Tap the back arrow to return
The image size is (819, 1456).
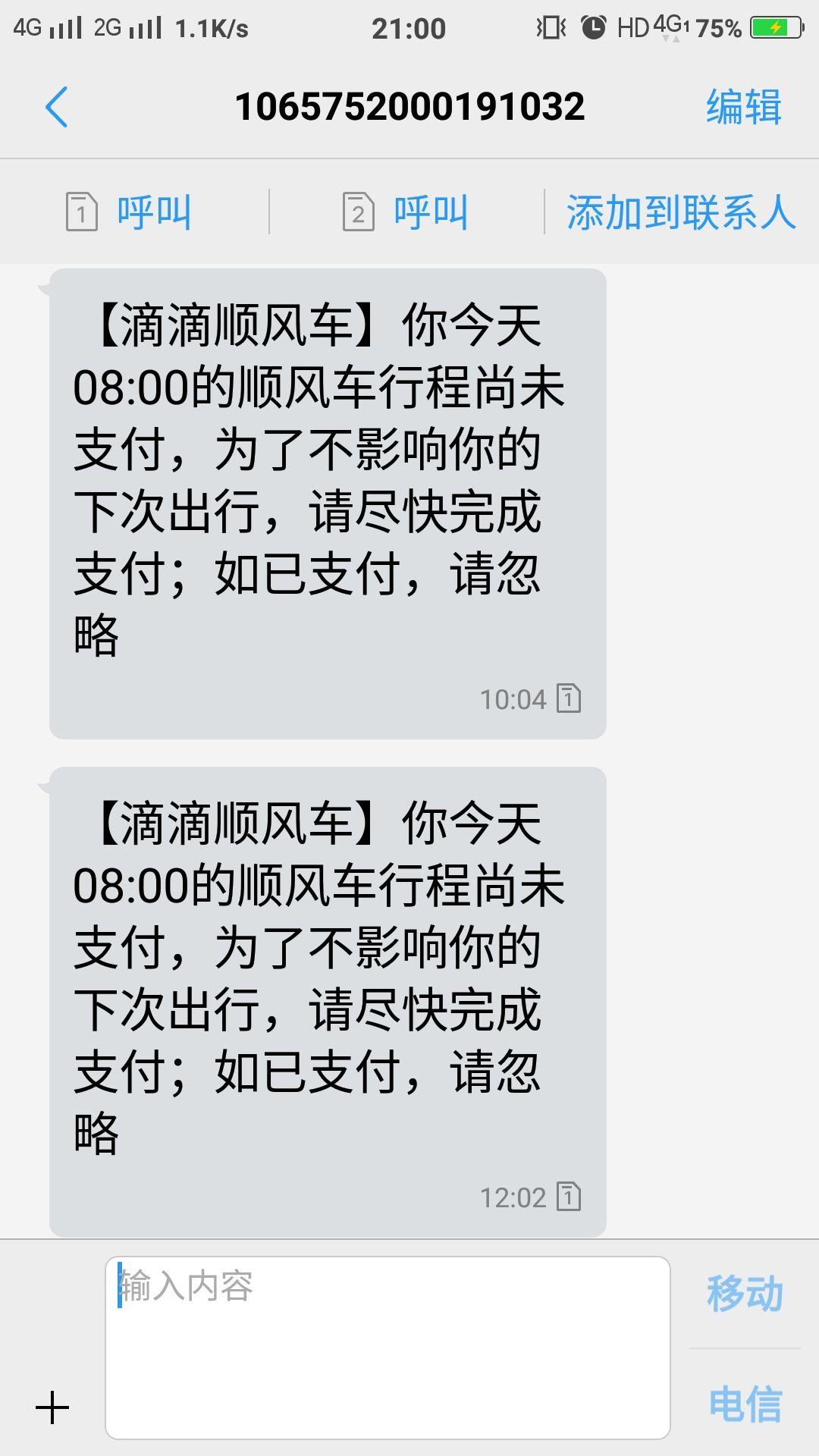(55, 106)
